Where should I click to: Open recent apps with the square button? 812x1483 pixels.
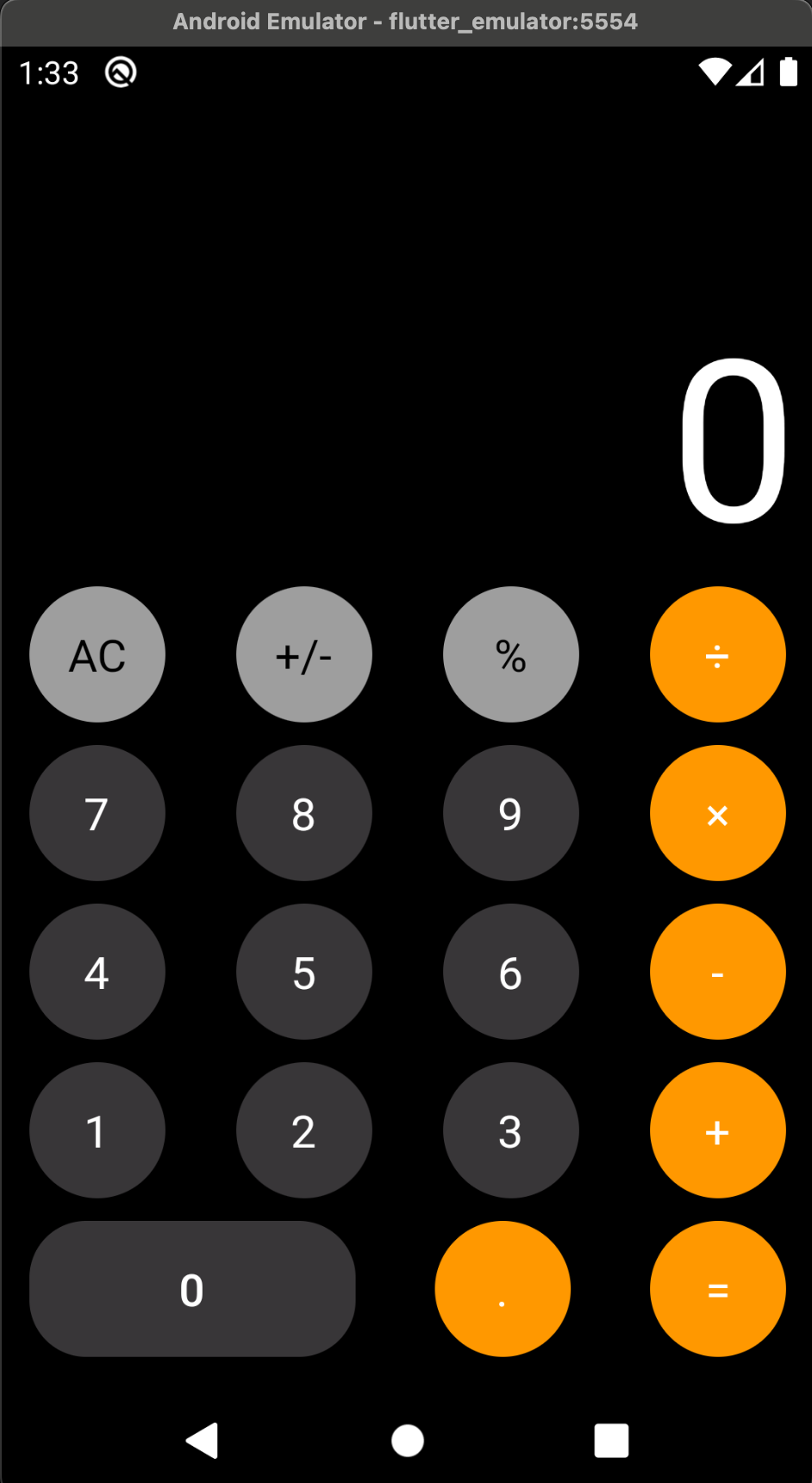point(611,1438)
